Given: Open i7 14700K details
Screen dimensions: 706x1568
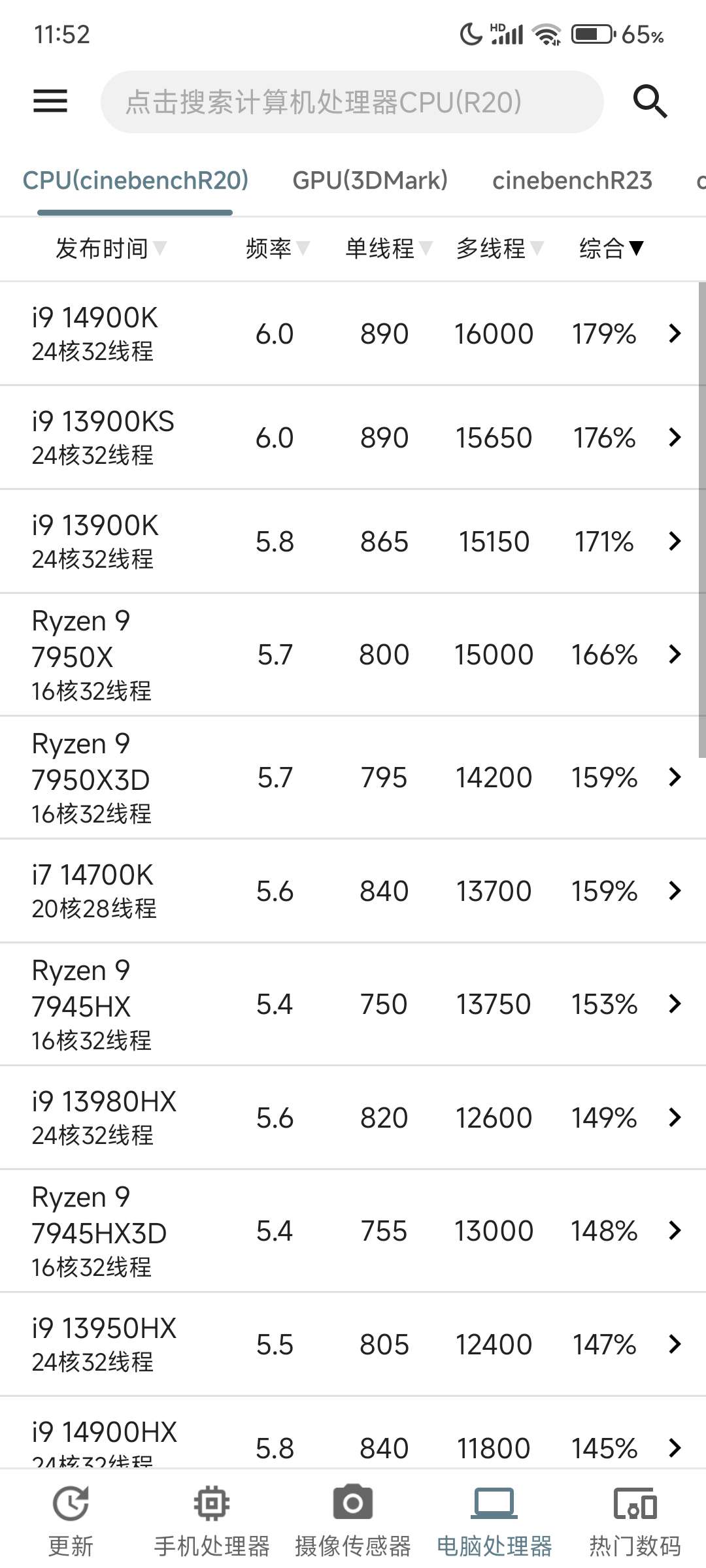Looking at the screenshot, I should [353, 890].
